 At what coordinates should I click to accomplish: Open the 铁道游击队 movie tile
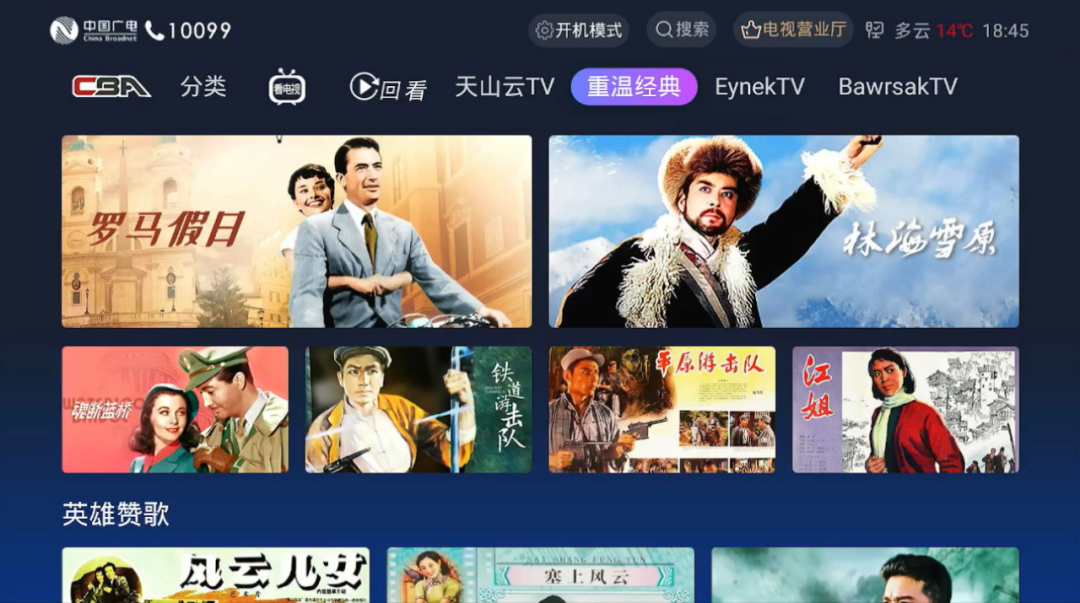(418, 409)
